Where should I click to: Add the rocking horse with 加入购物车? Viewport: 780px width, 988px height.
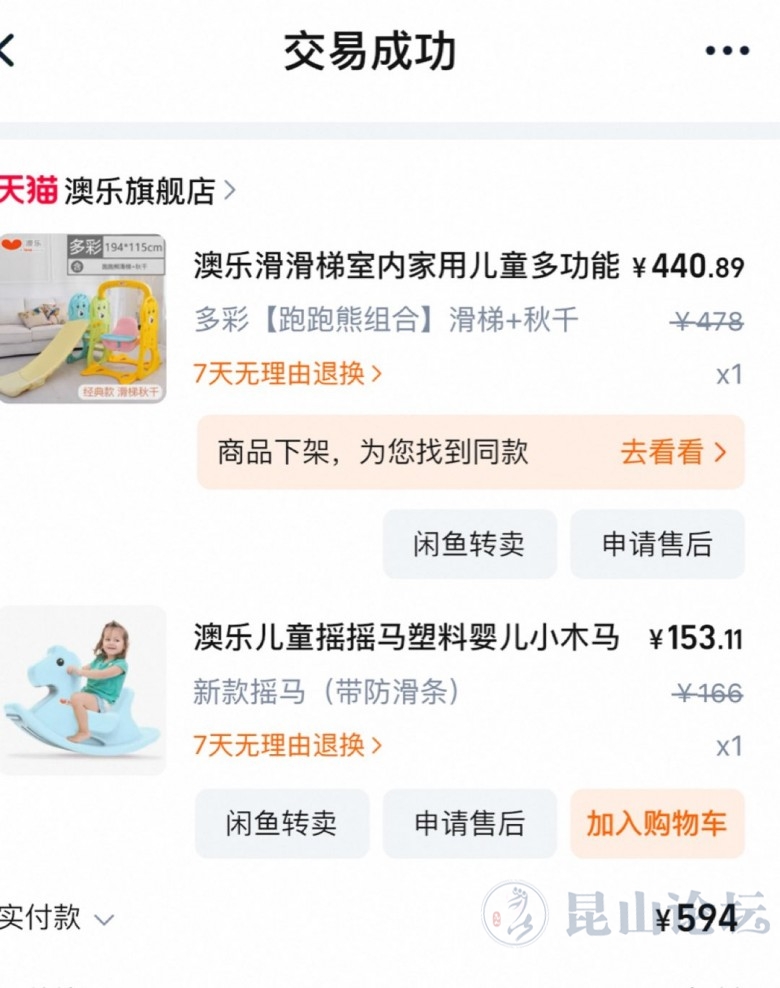(657, 823)
